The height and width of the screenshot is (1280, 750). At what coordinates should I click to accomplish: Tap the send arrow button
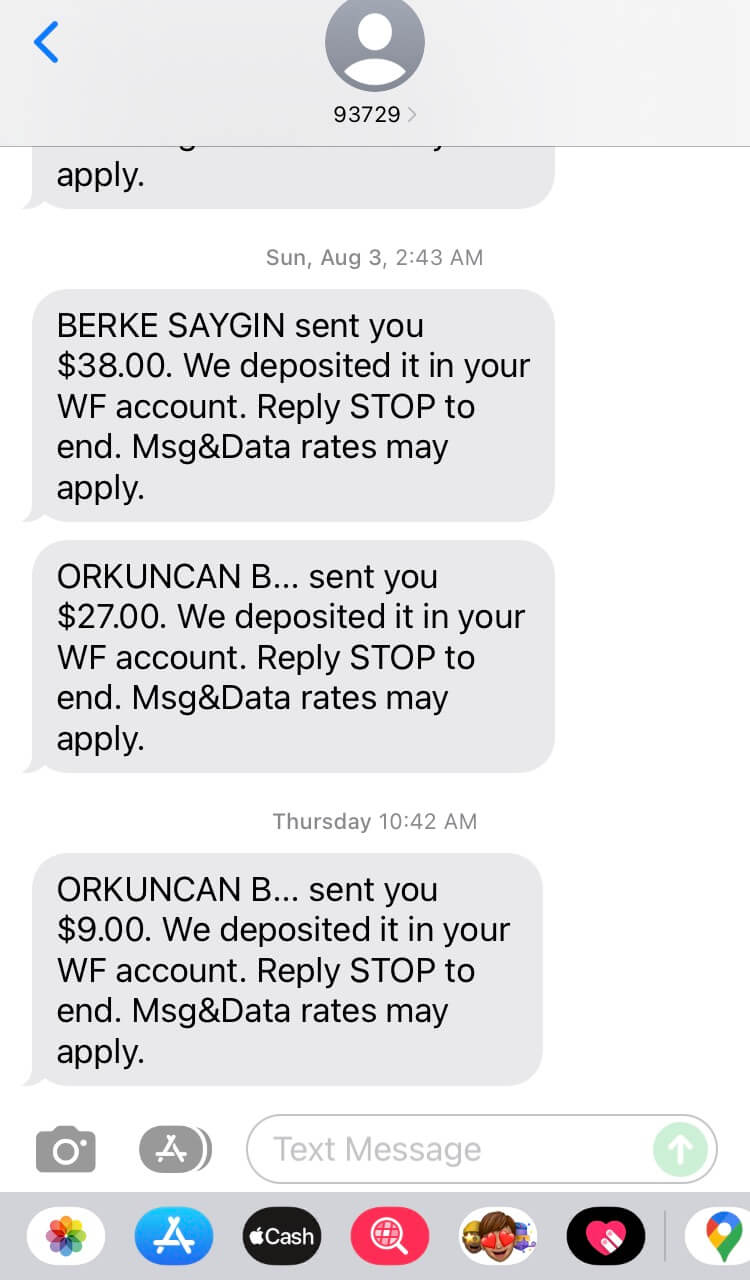coord(680,1149)
